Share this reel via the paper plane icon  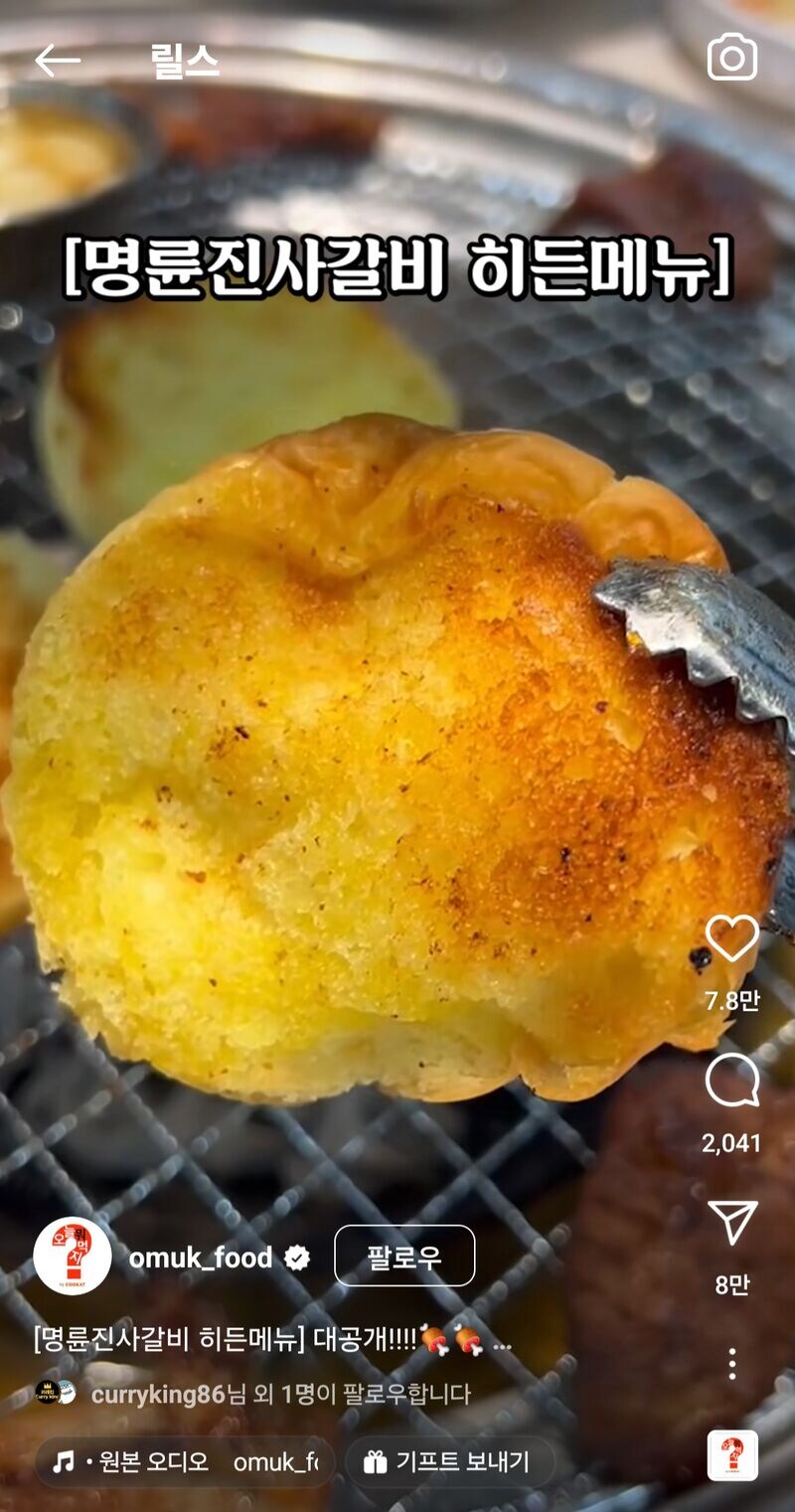[732, 1222]
